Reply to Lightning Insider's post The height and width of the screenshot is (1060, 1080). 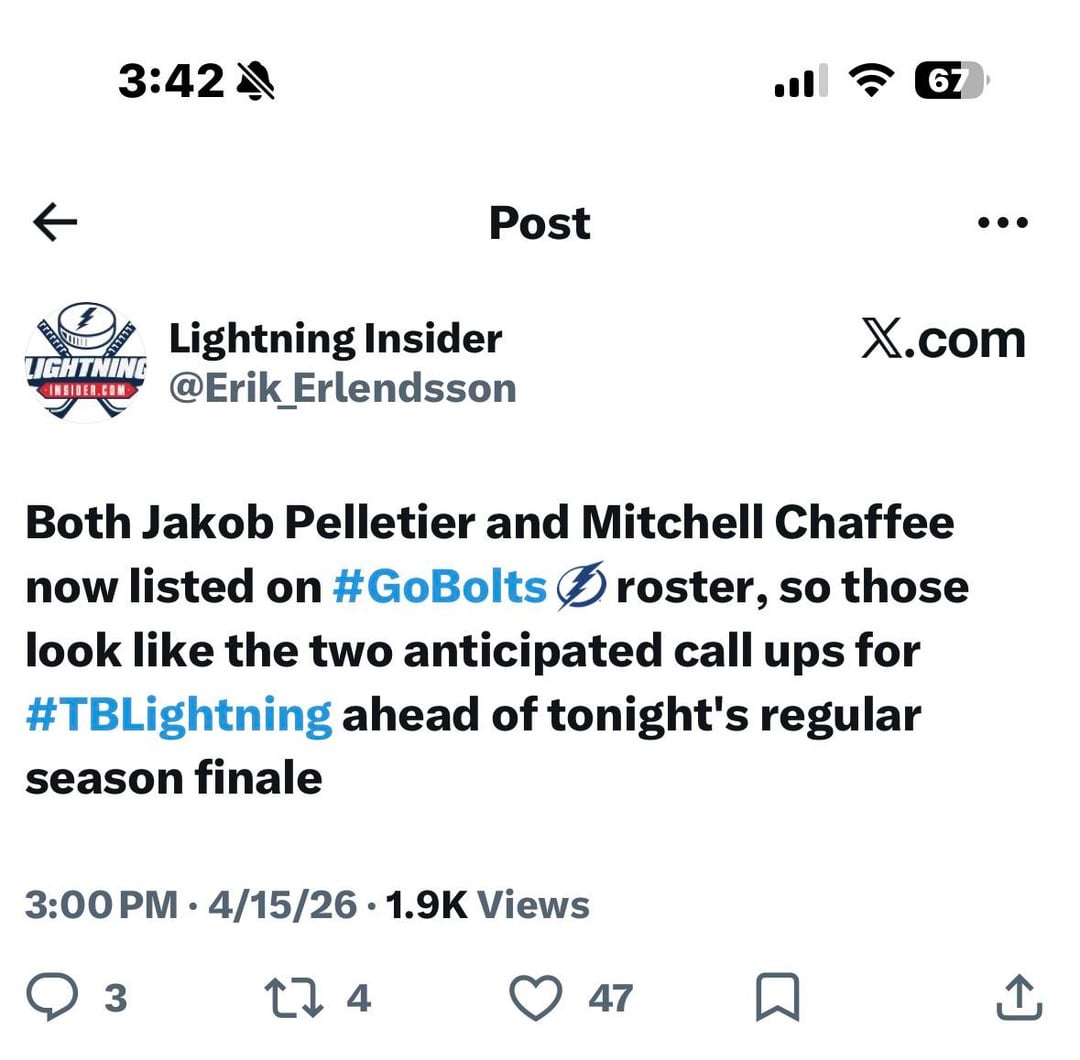pos(74,997)
